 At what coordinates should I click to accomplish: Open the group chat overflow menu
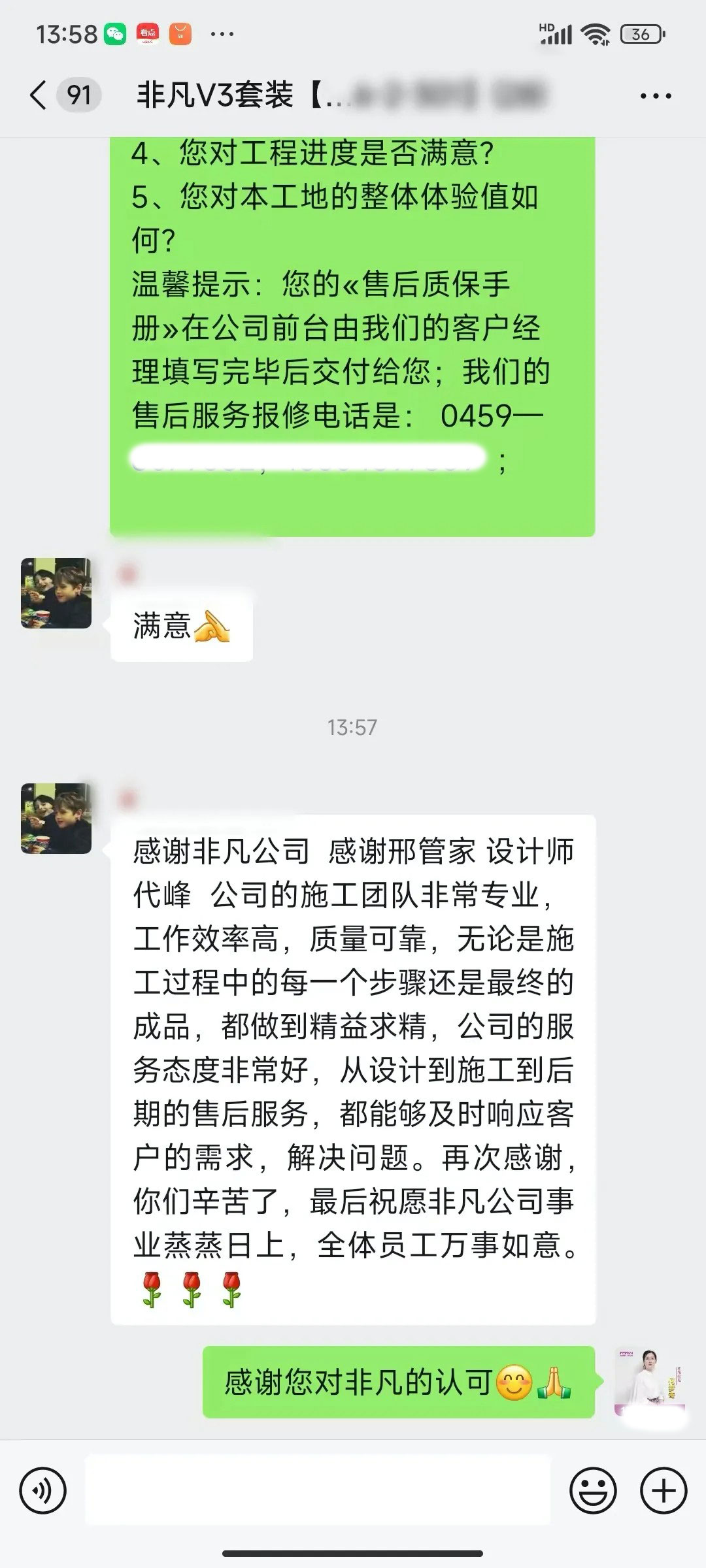[655, 96]
